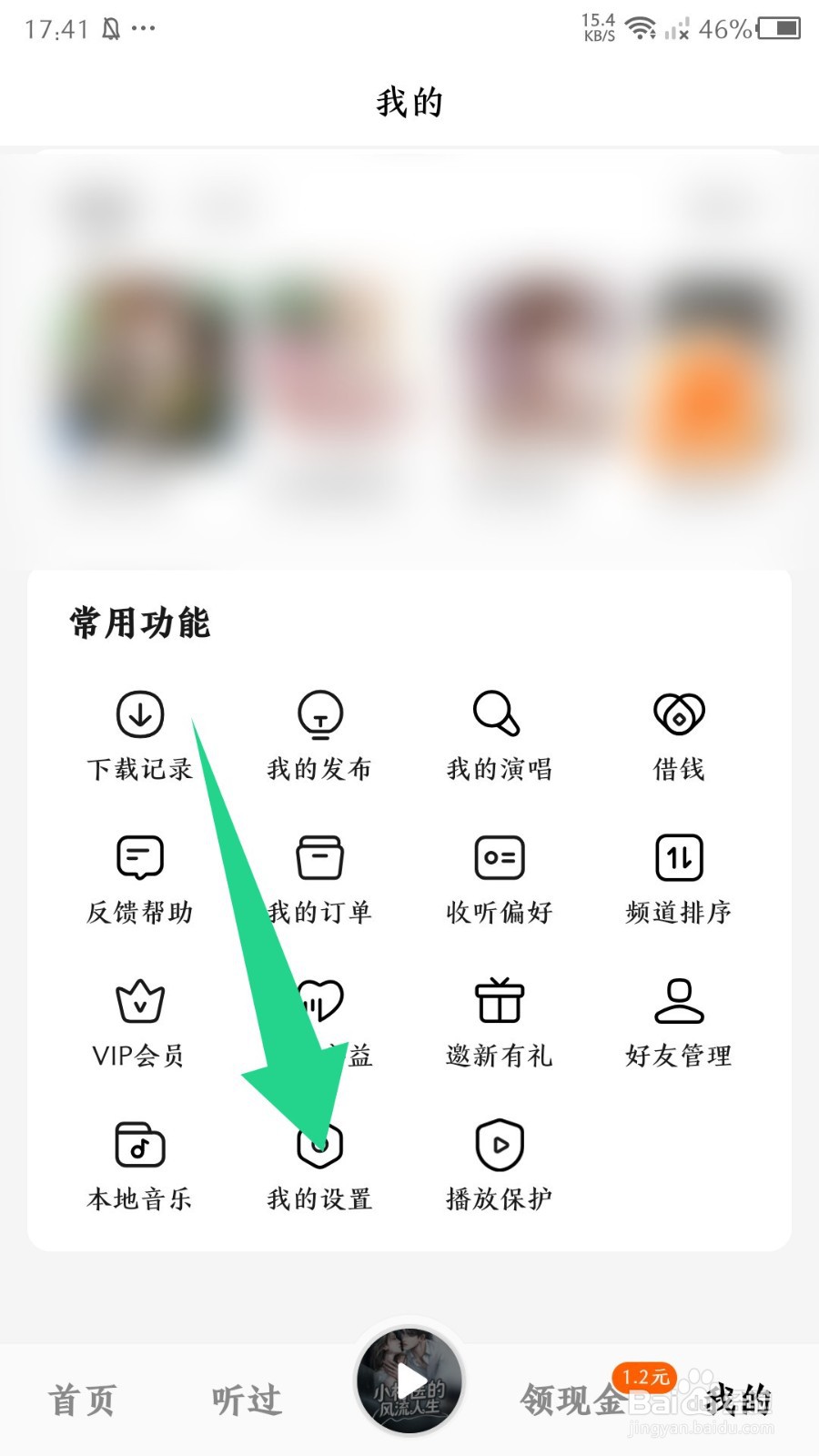Open the 播放保护 playback protection icon

pos(498,1147)
